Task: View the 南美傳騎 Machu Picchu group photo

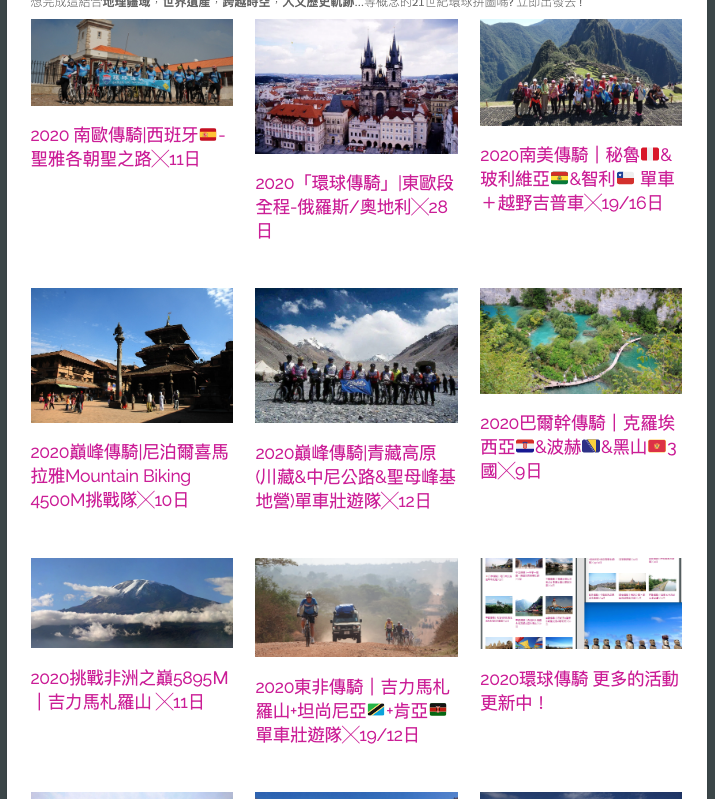Action: point(580,72)
